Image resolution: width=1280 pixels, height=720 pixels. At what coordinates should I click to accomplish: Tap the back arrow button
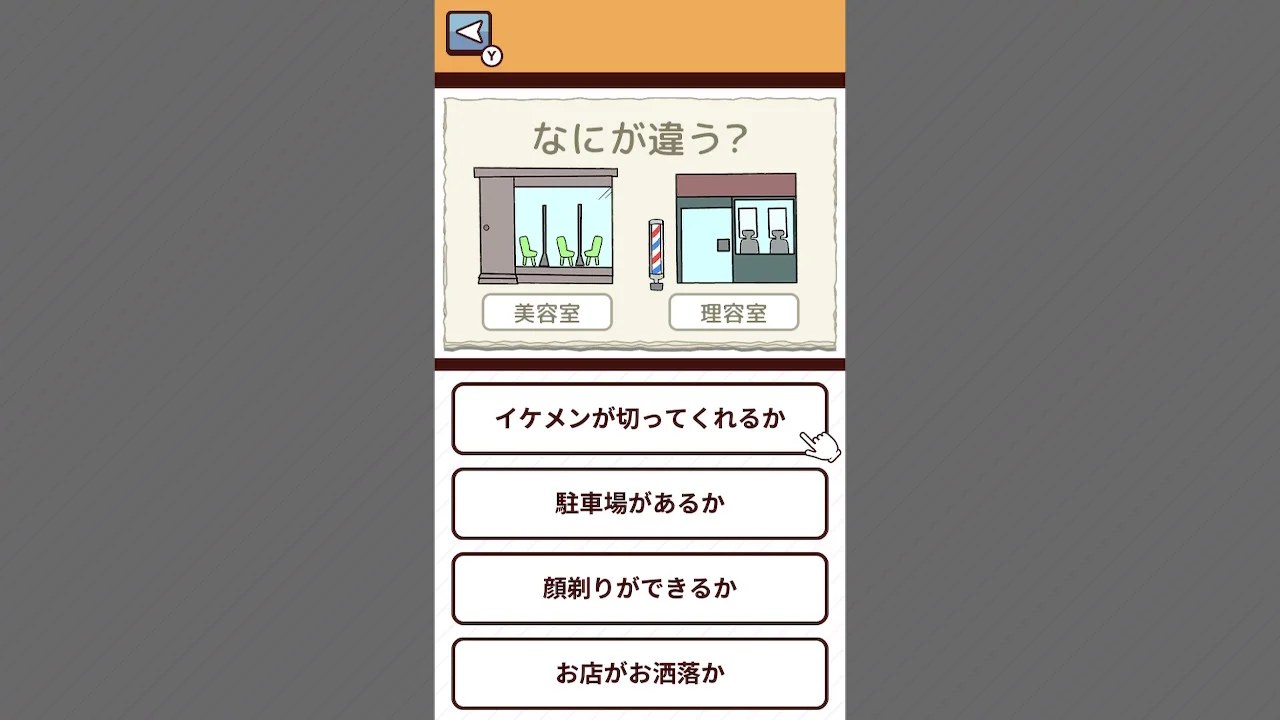coord(469,33)
